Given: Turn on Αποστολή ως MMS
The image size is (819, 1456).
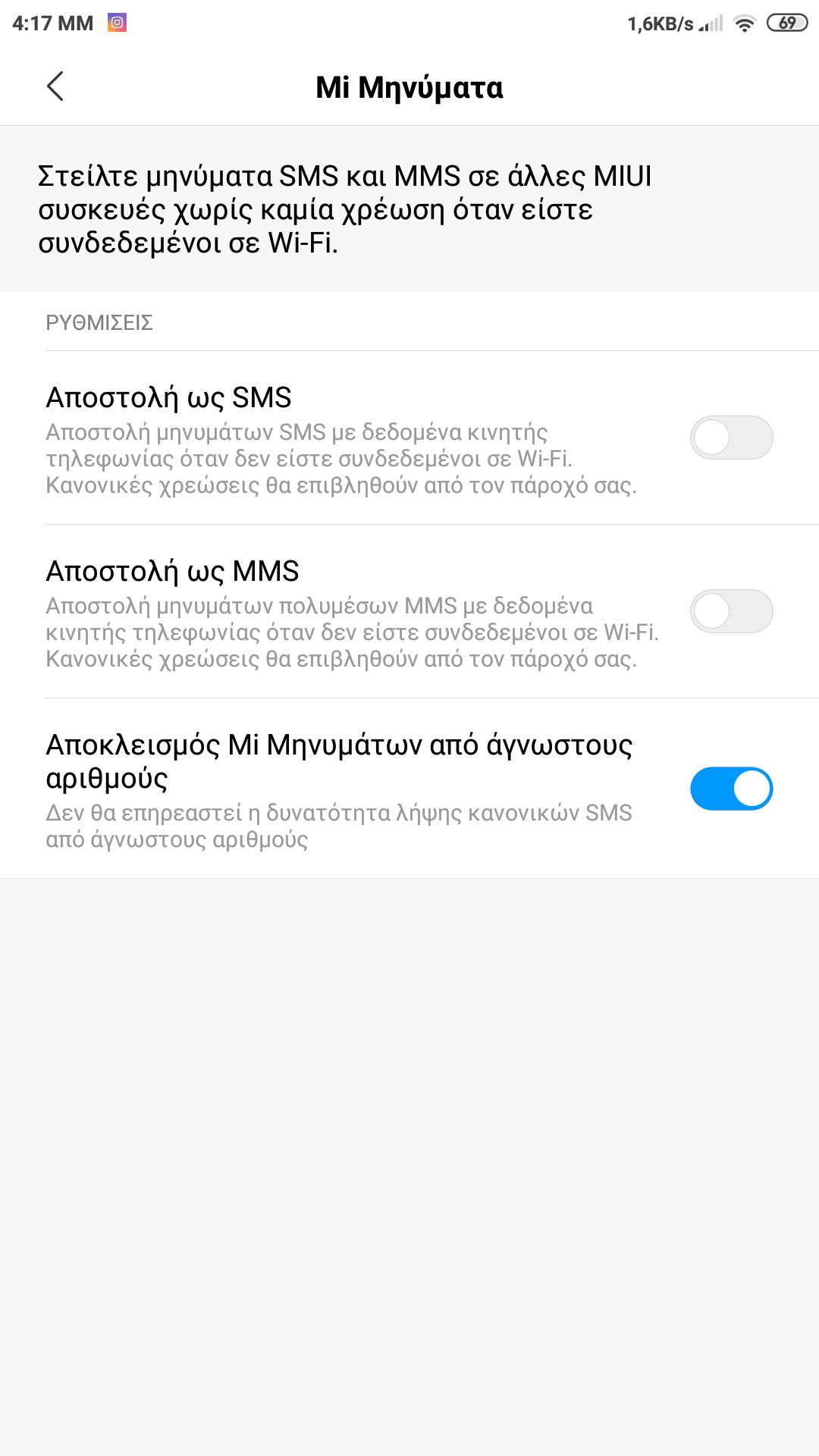Looking at the screenshot, I should pyautogui.click(x=731, y=611).
